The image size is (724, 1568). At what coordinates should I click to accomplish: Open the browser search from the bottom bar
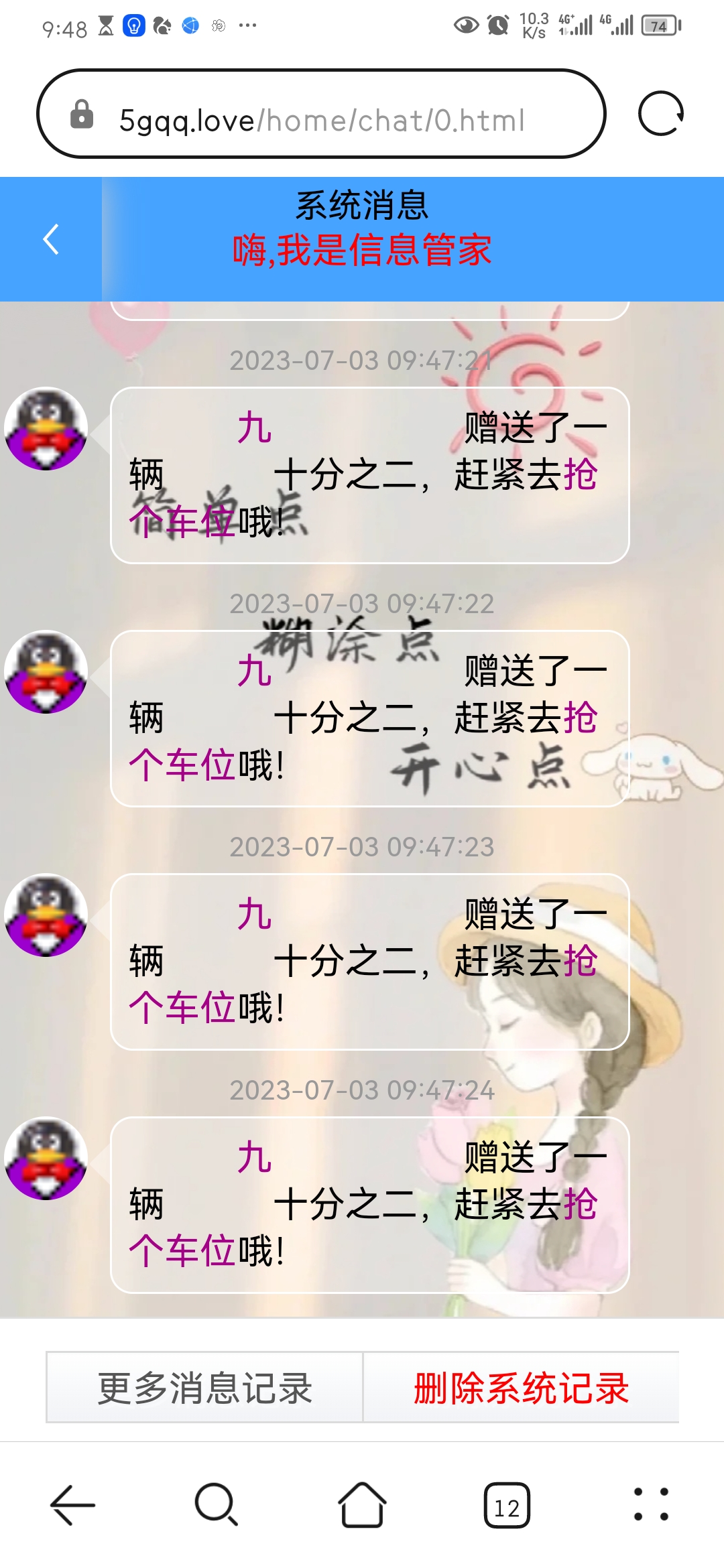216,1505
